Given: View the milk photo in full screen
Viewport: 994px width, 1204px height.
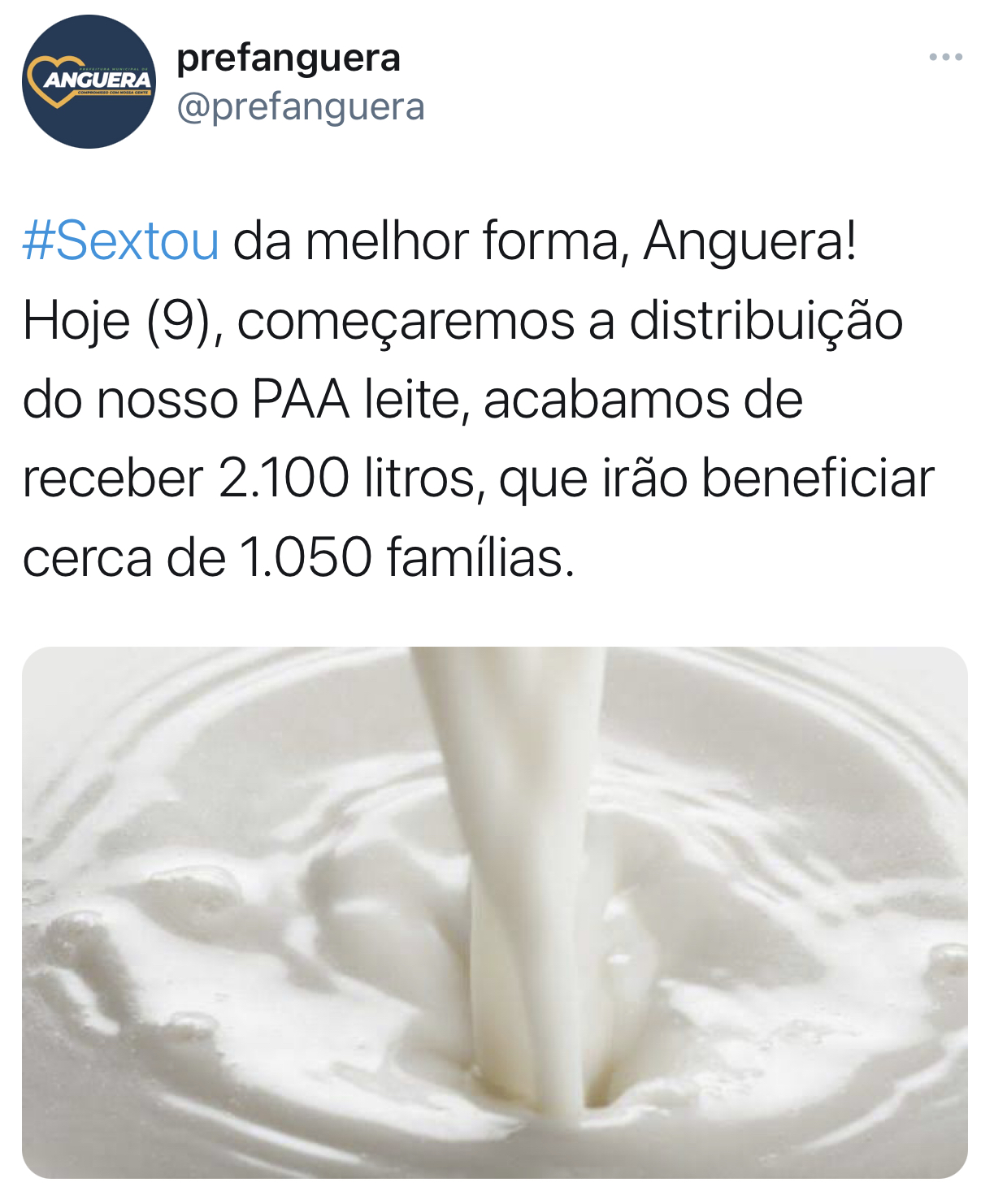Looking at the screenshot, I should [494, 912].
